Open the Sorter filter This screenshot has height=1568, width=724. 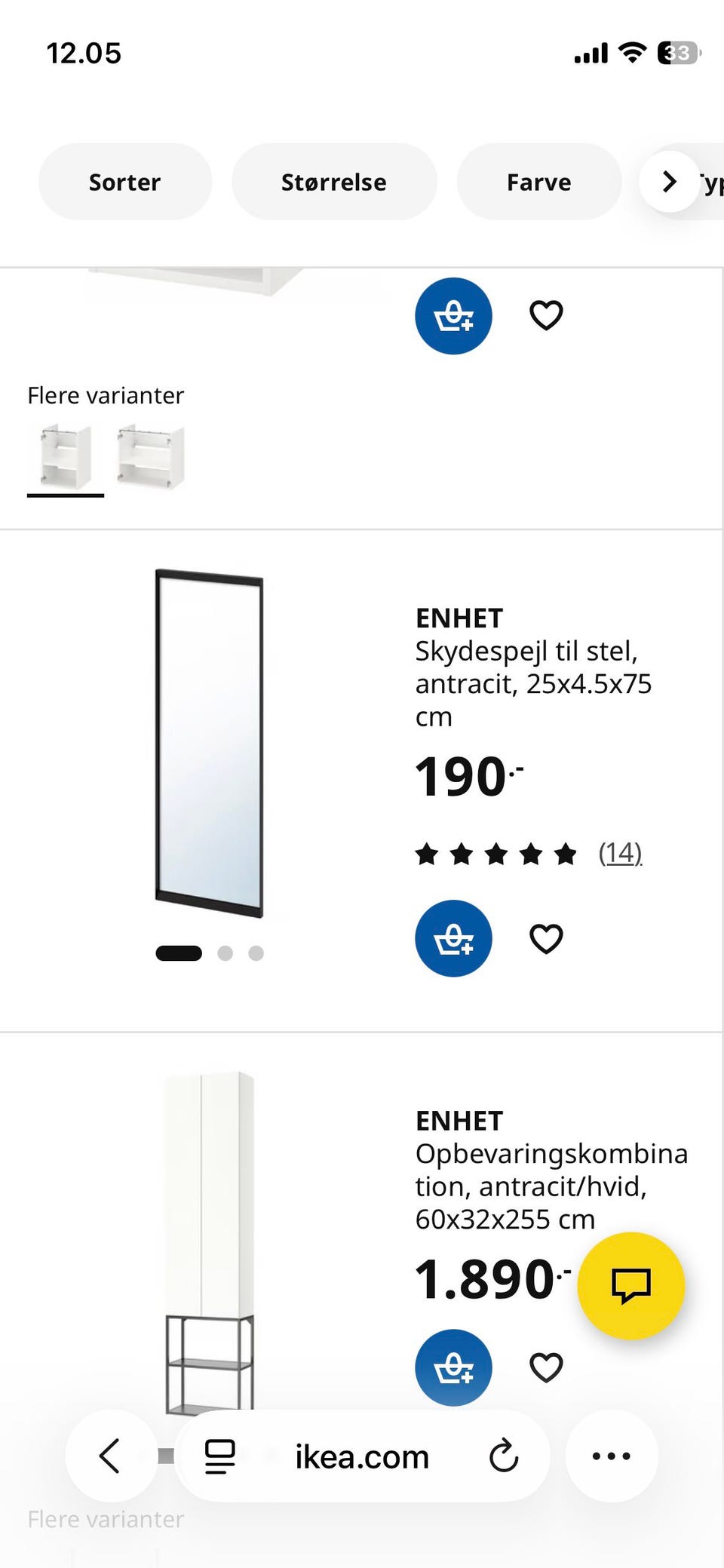pos(124,181)
